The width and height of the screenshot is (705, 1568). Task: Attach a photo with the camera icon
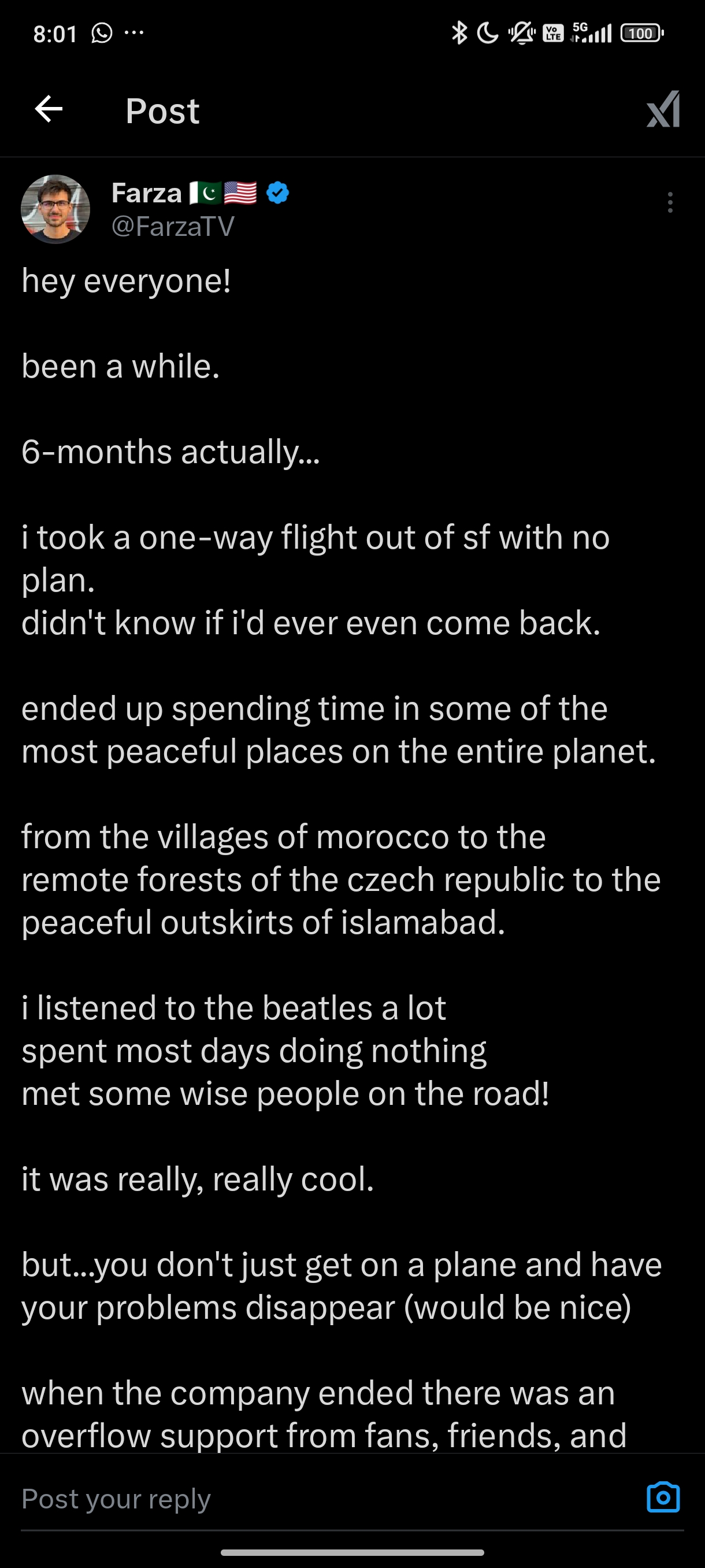[663, 1497]
